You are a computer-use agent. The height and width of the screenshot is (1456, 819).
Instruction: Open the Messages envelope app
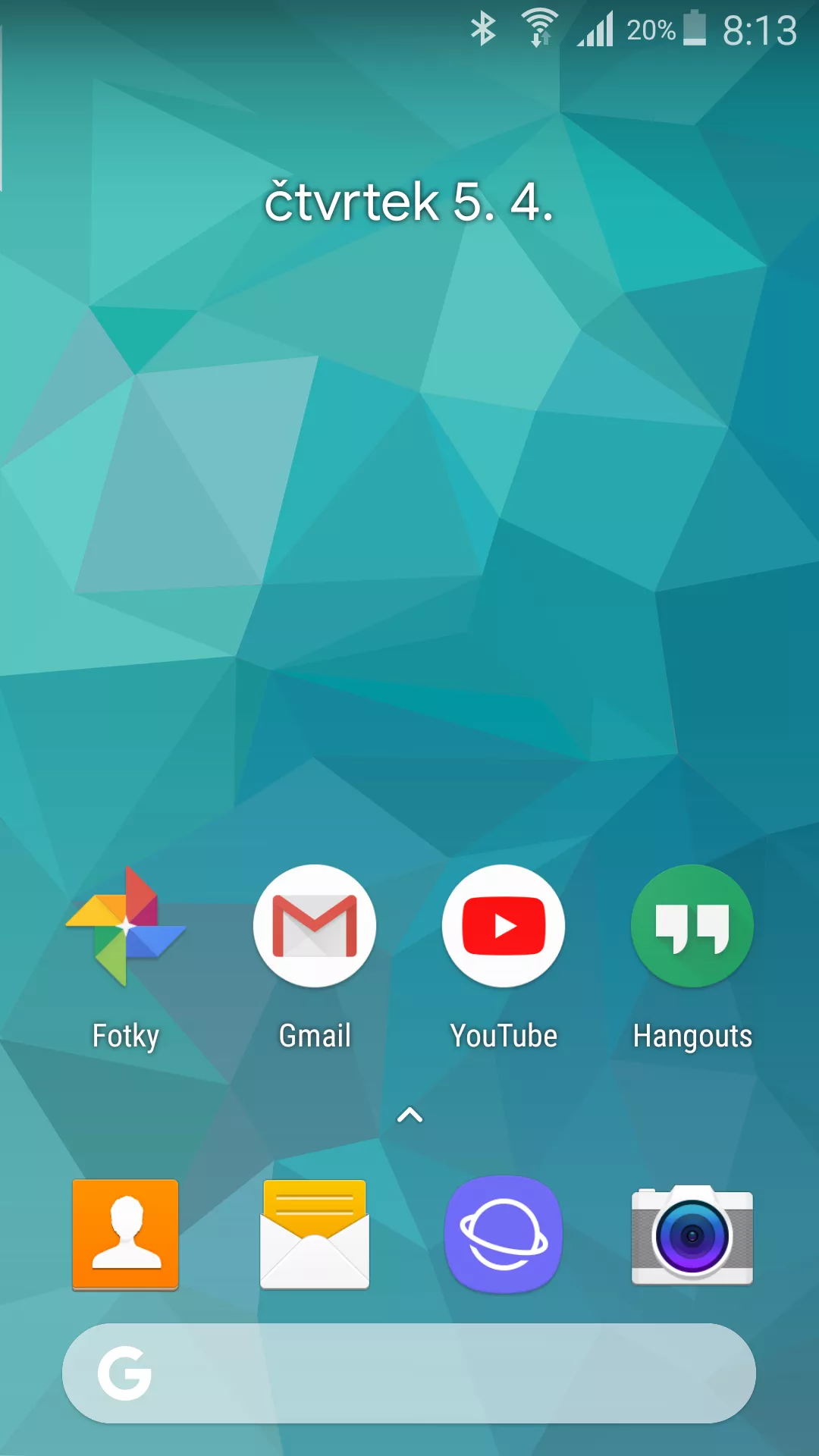click(x=315, y=1235)
